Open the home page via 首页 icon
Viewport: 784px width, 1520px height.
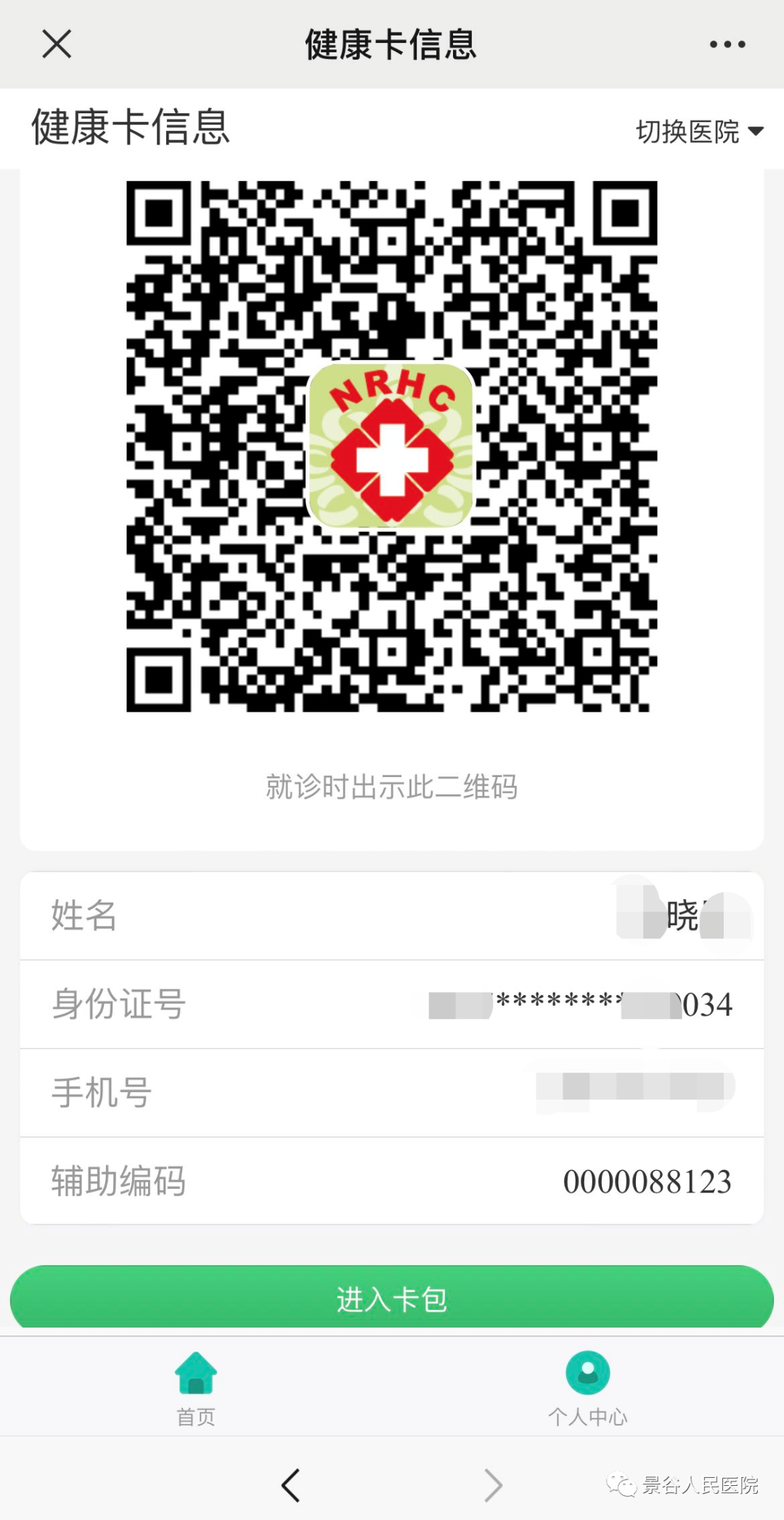click(194, 1385)
